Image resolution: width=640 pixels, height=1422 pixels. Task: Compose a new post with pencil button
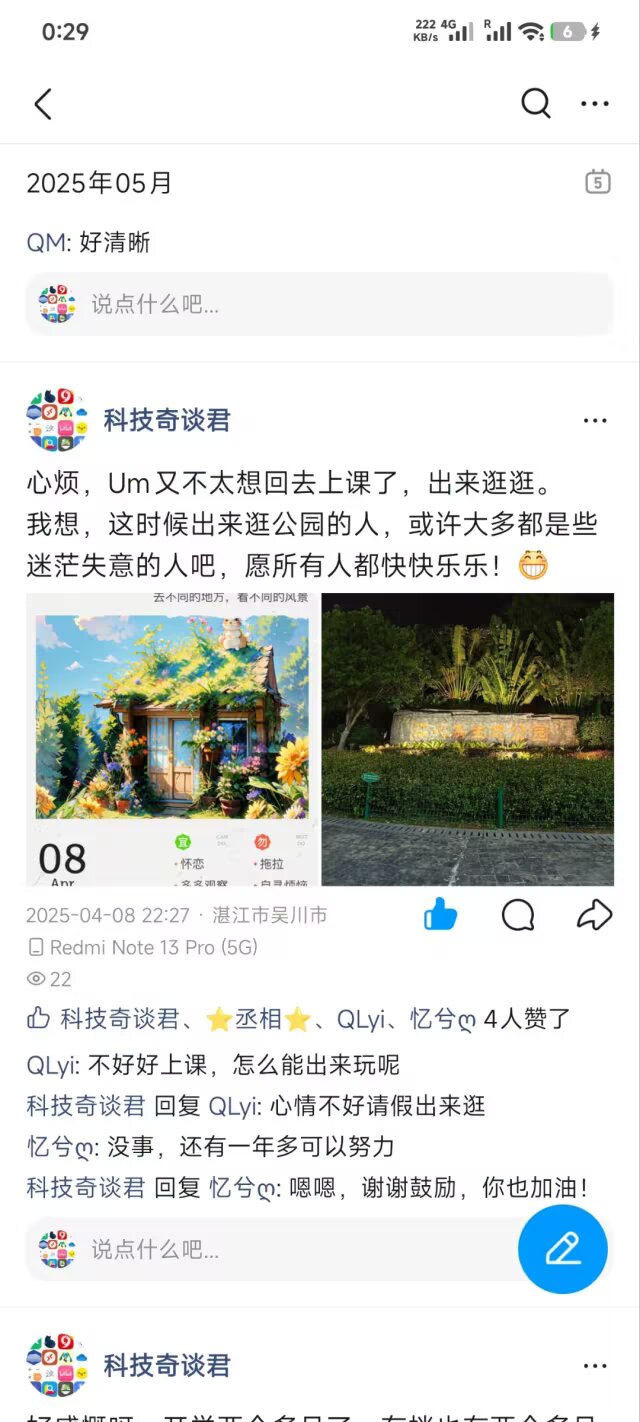tap(563, 1249)
